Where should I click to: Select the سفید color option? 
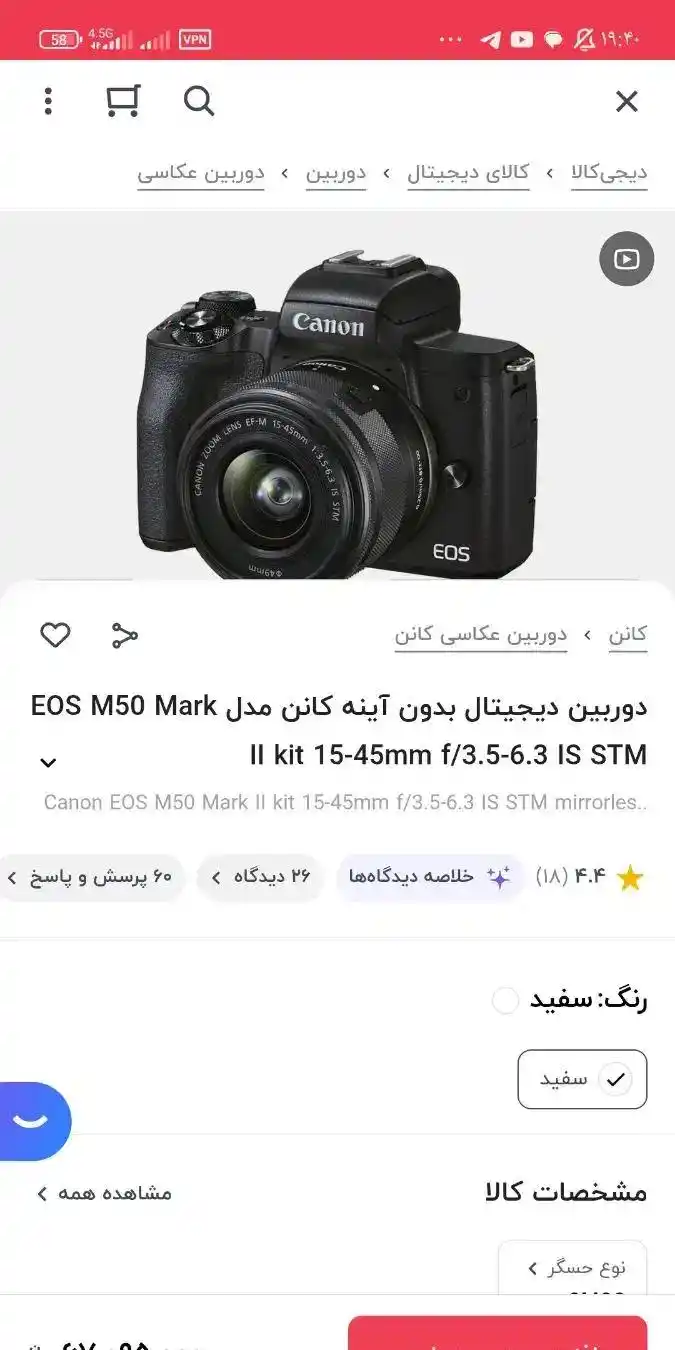tap(582, 1079)
